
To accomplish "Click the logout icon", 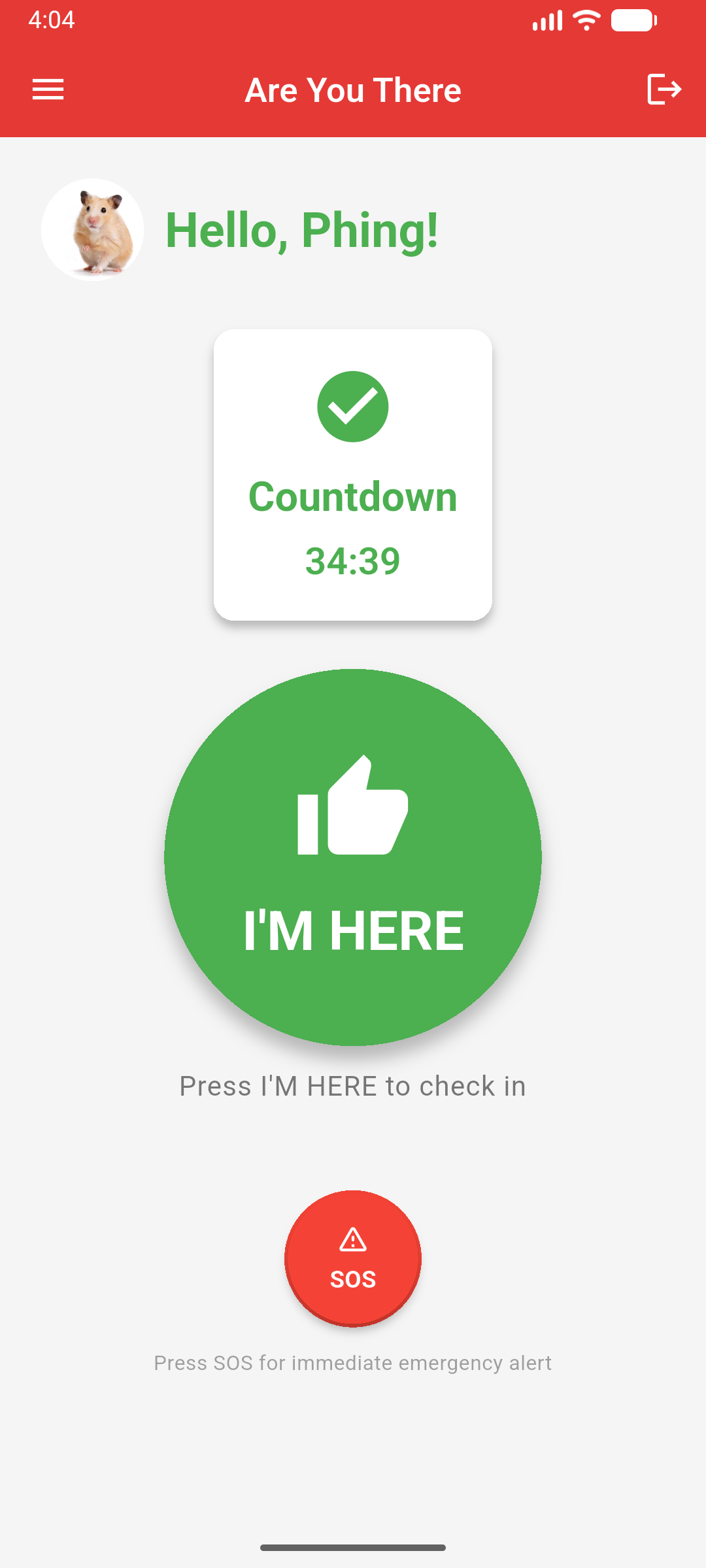I will click(x=665, y=89).
